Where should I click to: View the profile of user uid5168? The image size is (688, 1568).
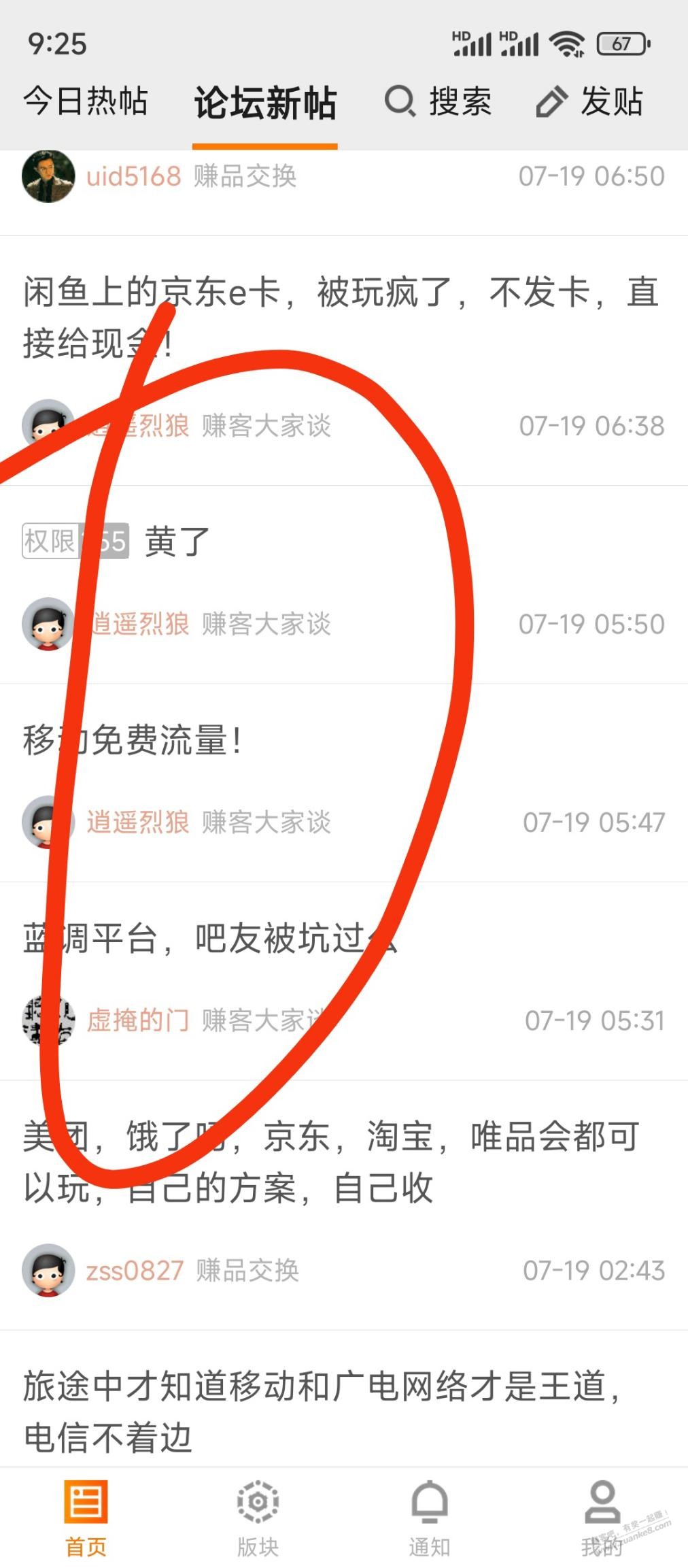133,176
